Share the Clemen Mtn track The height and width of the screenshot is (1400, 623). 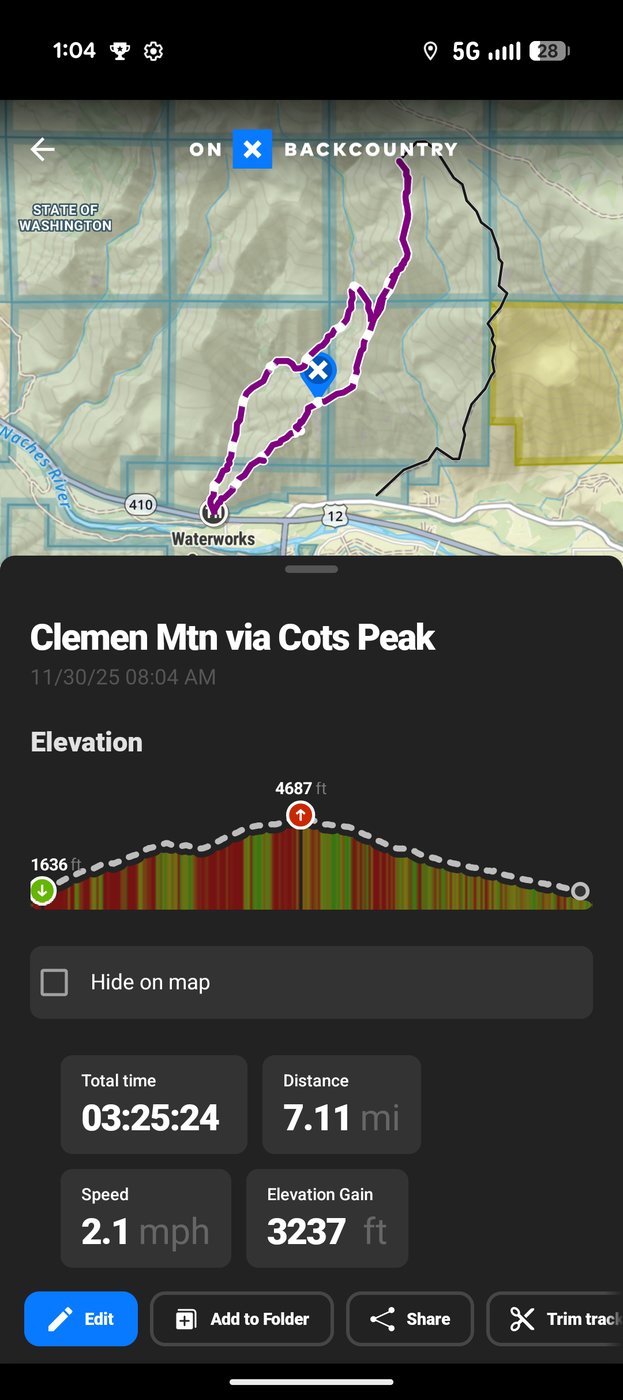(x=410, y=1319)
